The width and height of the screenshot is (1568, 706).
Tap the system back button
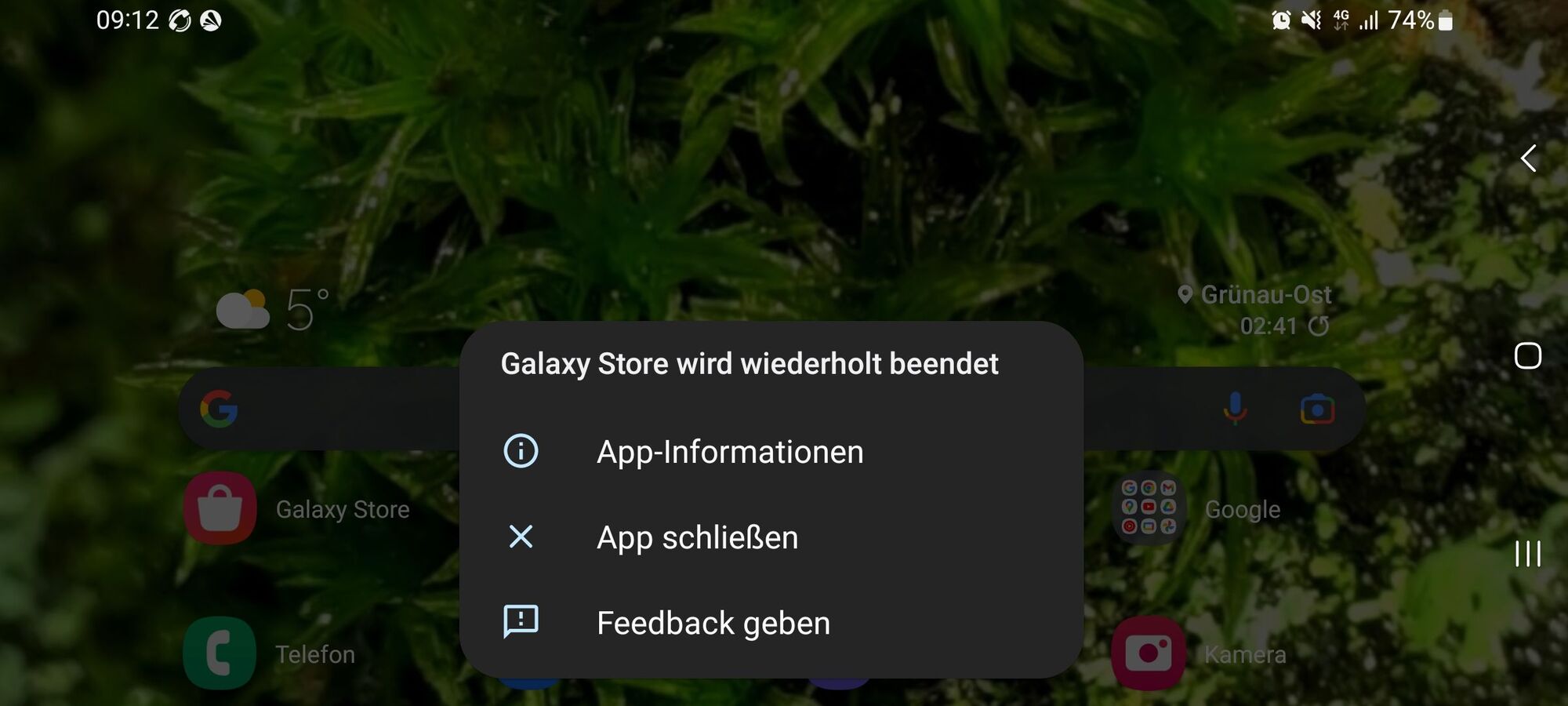pos(1528,158)
